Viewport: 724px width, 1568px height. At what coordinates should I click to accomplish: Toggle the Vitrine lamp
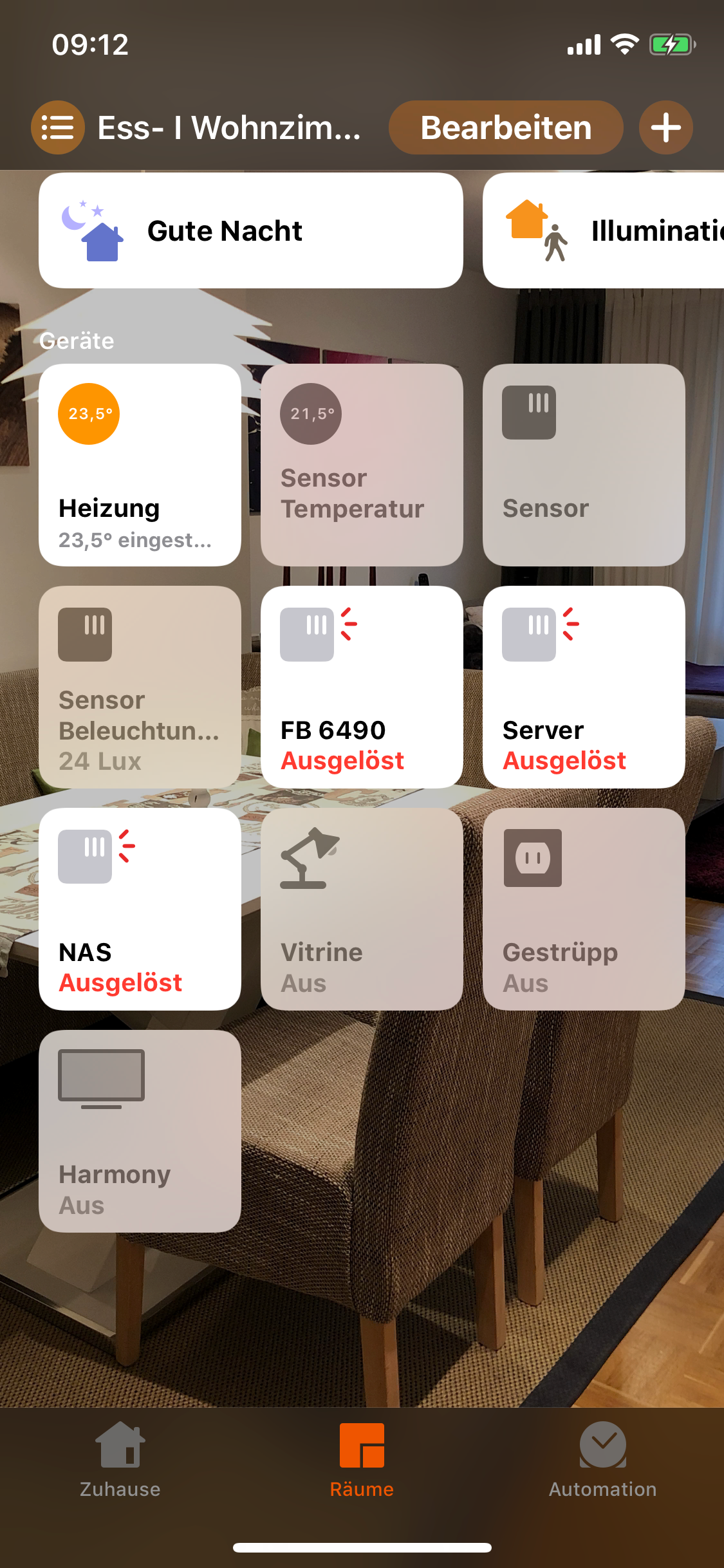tap(362, 909)
